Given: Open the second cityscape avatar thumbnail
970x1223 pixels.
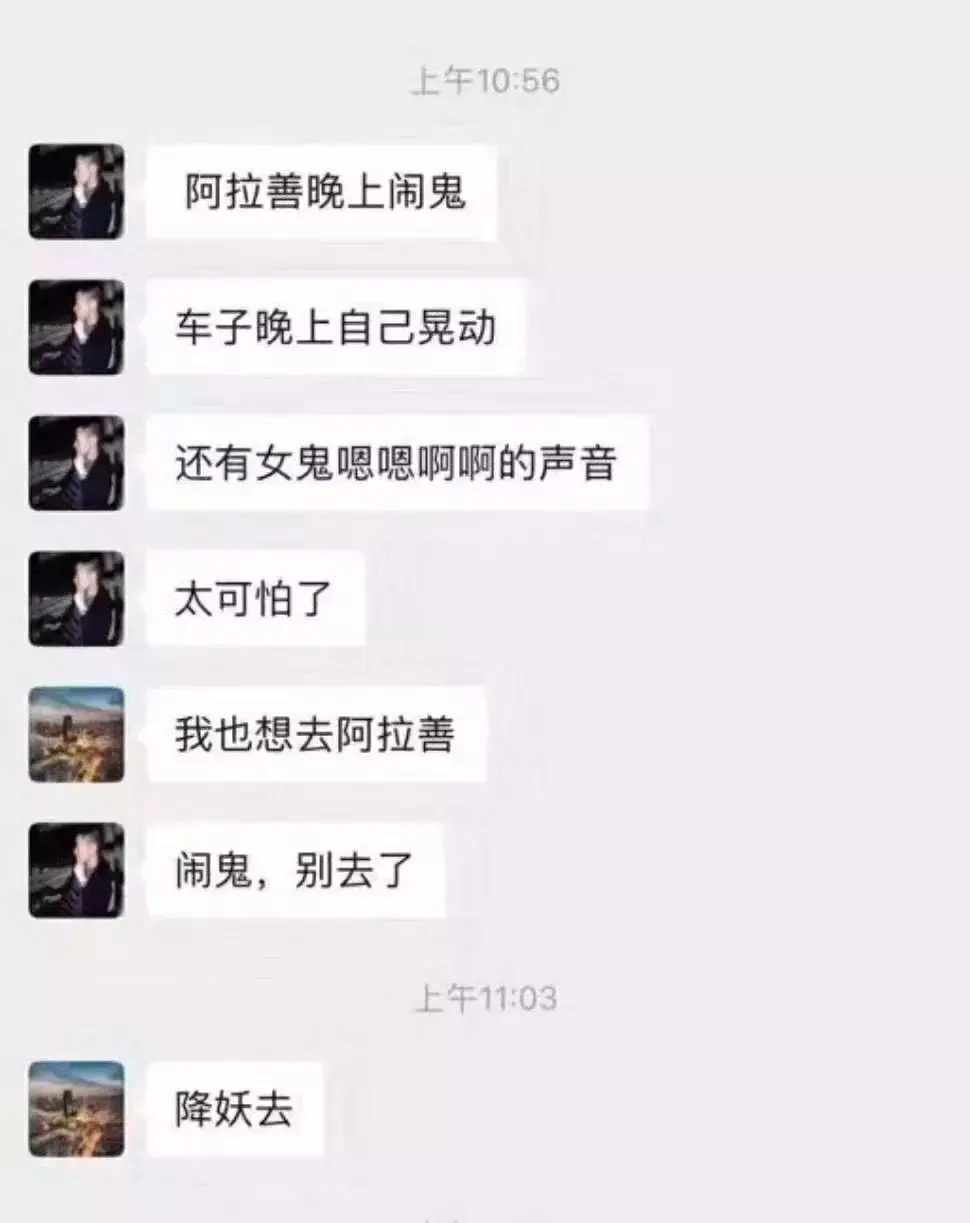Looking at the screenshot, I should (75, 1108).
